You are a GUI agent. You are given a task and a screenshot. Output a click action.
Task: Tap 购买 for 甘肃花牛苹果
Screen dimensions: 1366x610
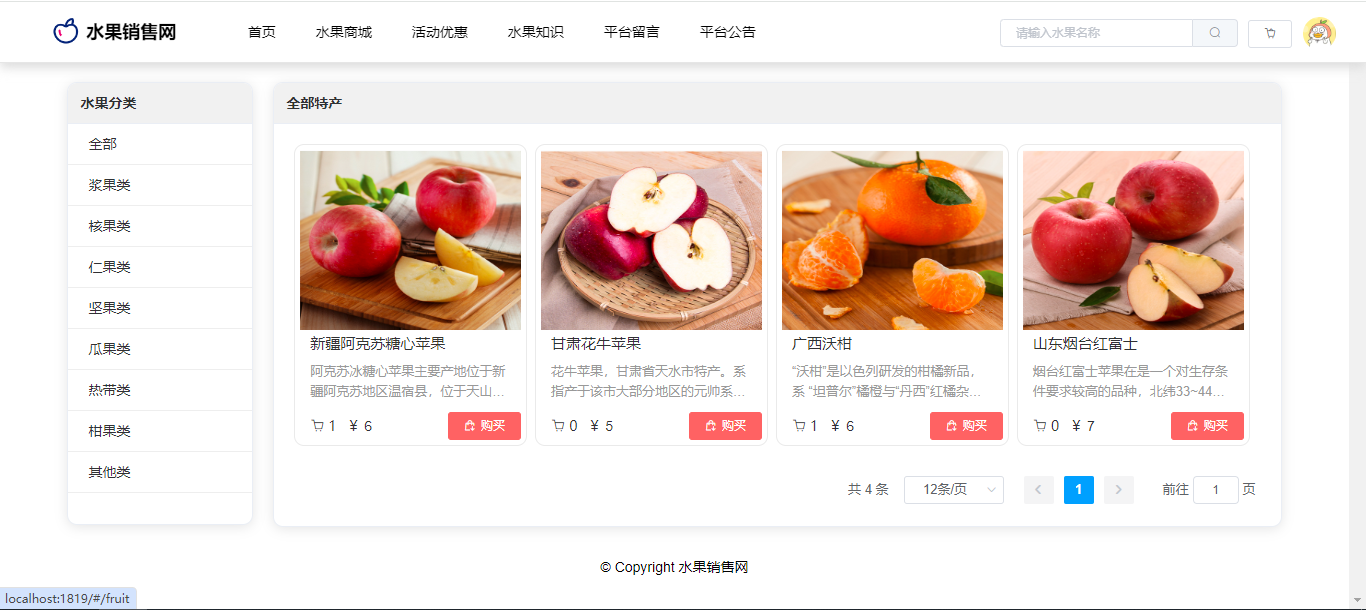(x=725, y=426)
